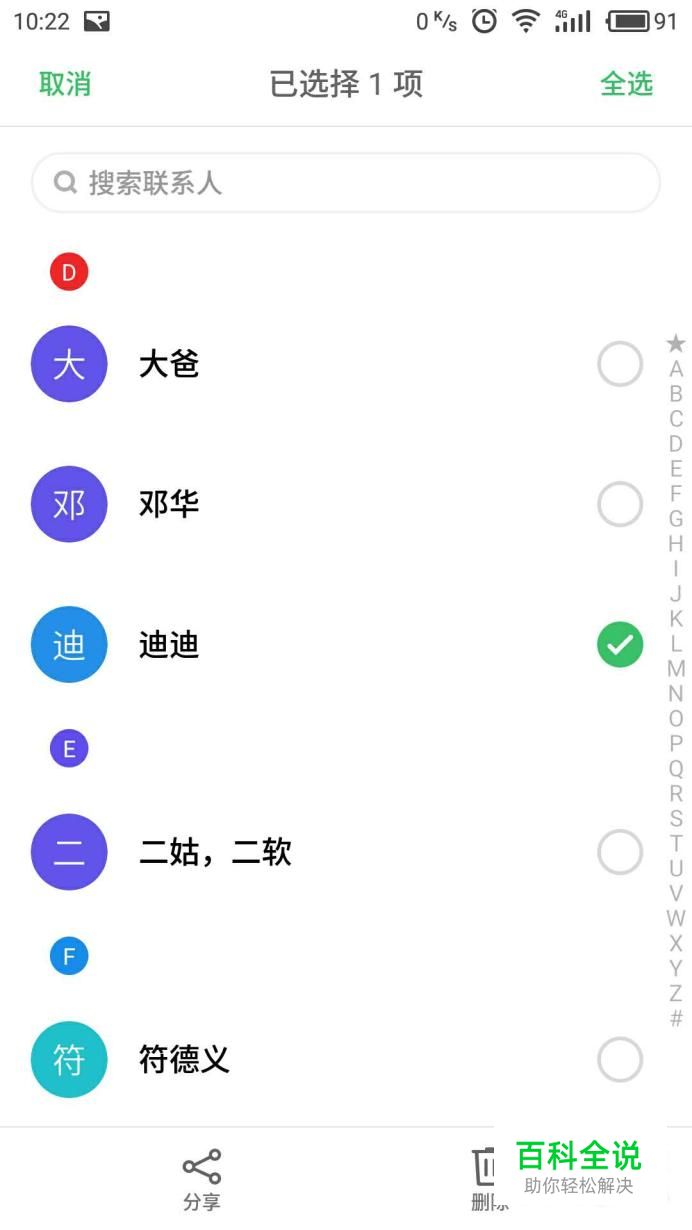692x1230 pixels.
Task: Tap 取消 to cancel selection
Action: point(65,84)
